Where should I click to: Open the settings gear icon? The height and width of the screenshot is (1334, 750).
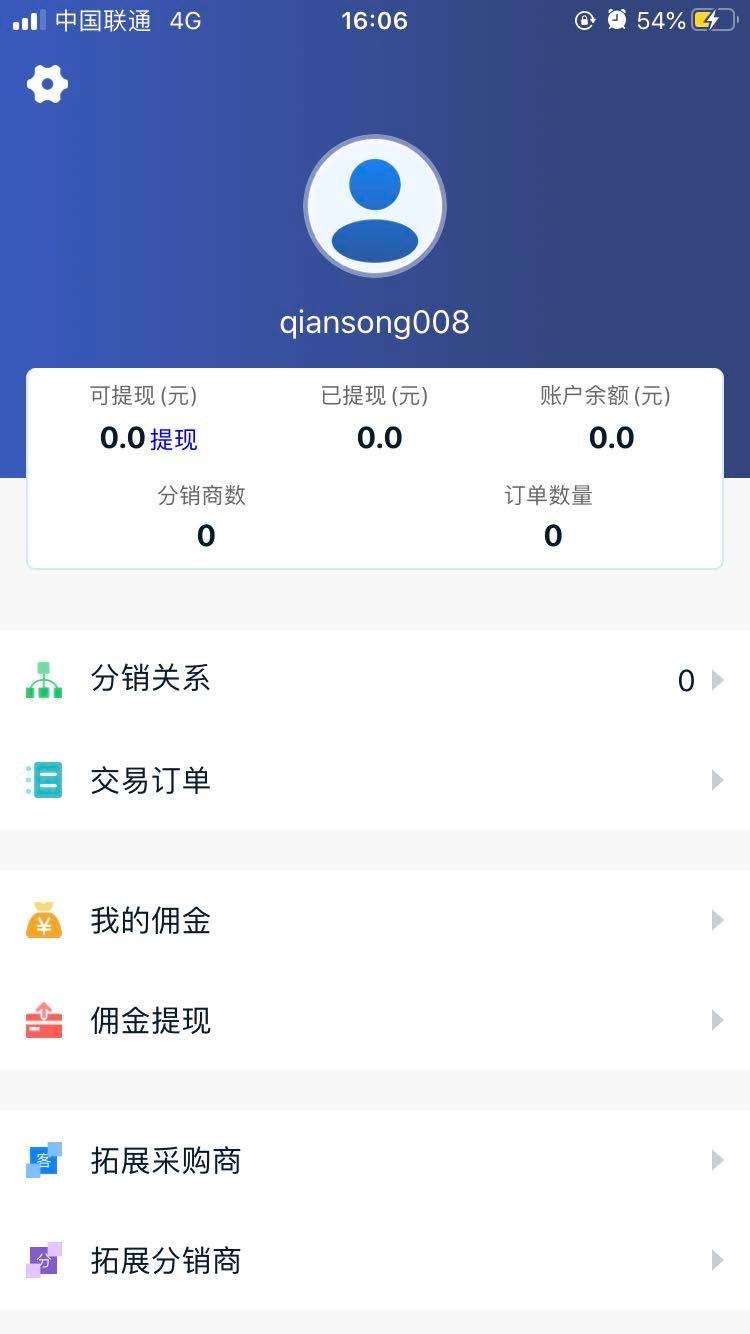[x=47, y=84]
